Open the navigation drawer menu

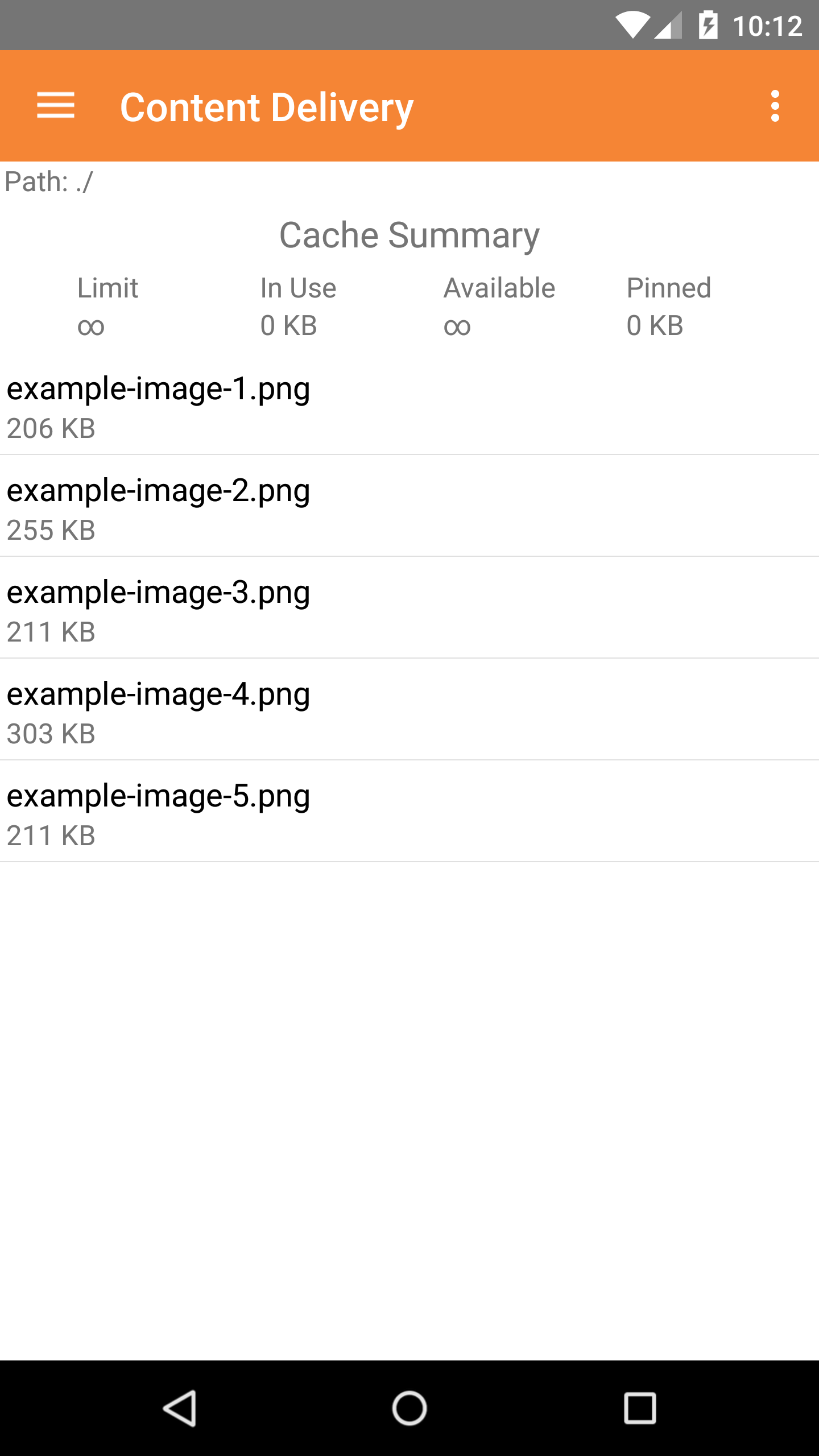tap(56, 106)
